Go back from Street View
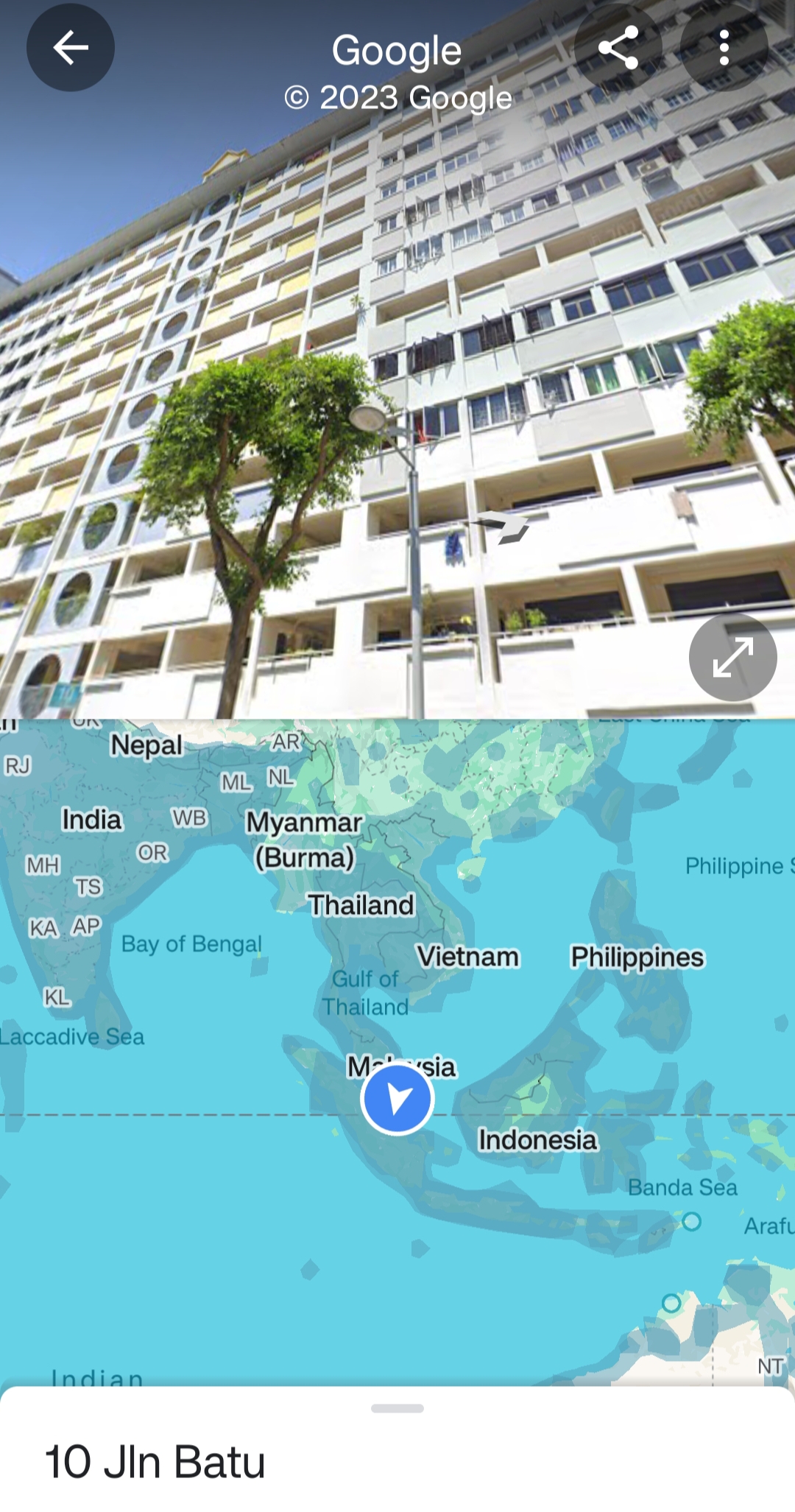The image size is (795, 1512). (x=71, y=48)
